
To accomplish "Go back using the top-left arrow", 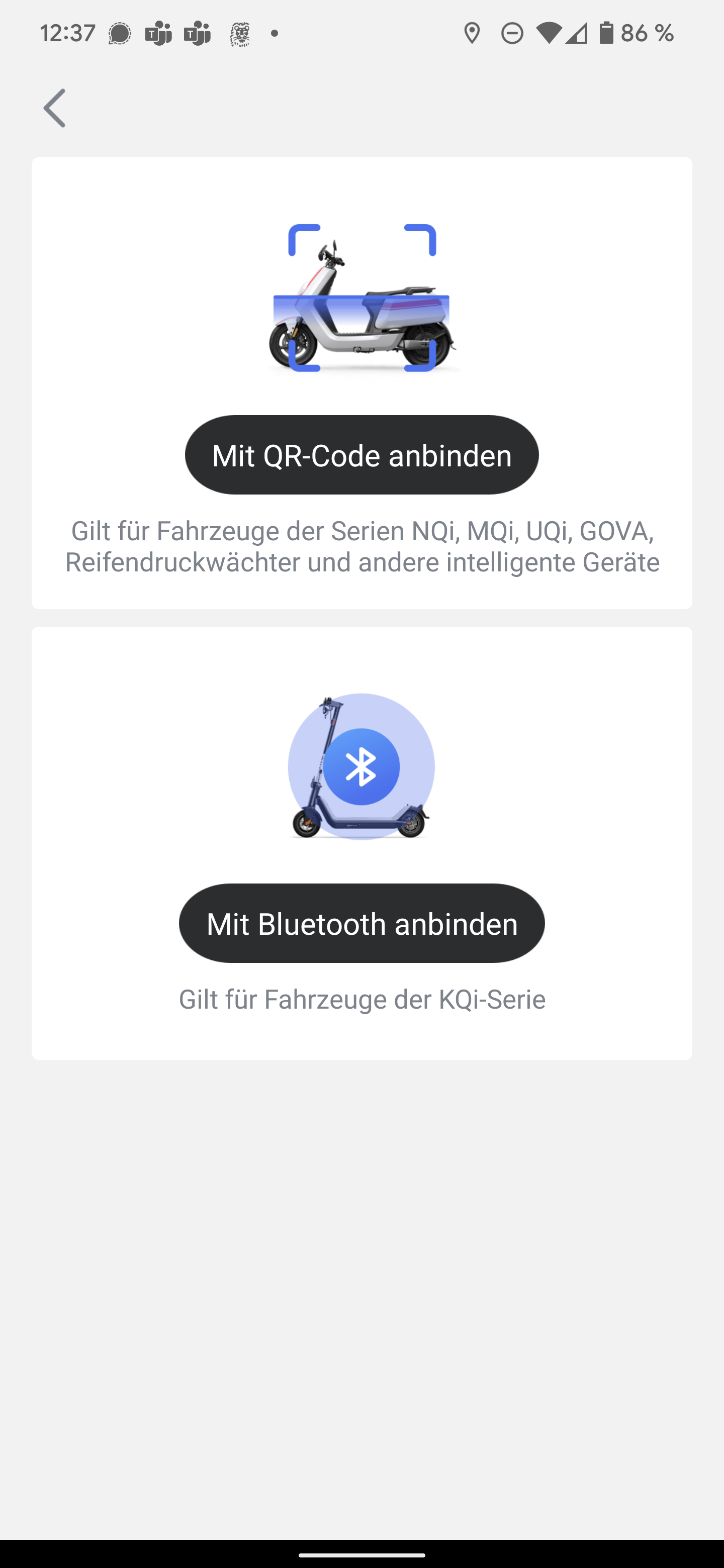I will (54, 109).
